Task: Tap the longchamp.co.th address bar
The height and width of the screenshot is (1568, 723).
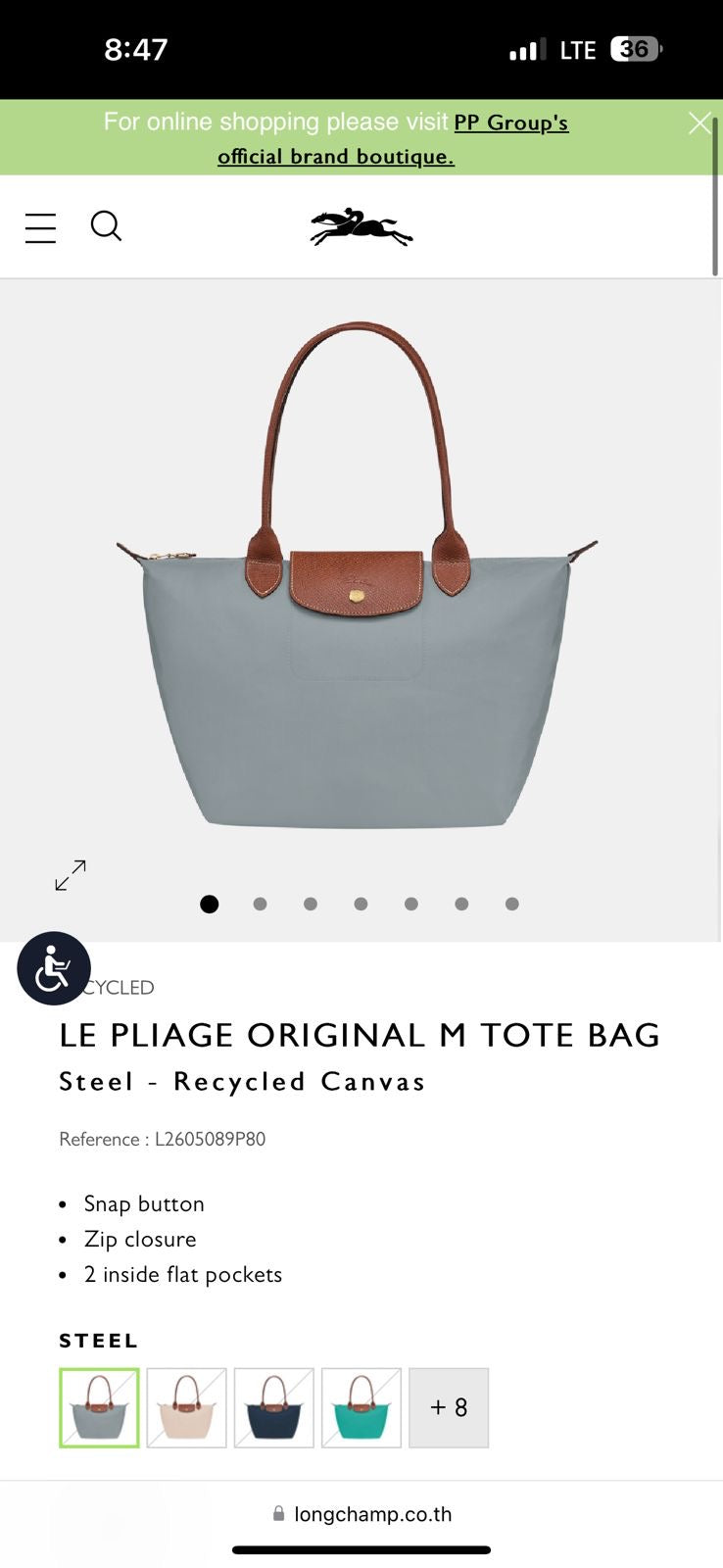Action: point(362,1514)
